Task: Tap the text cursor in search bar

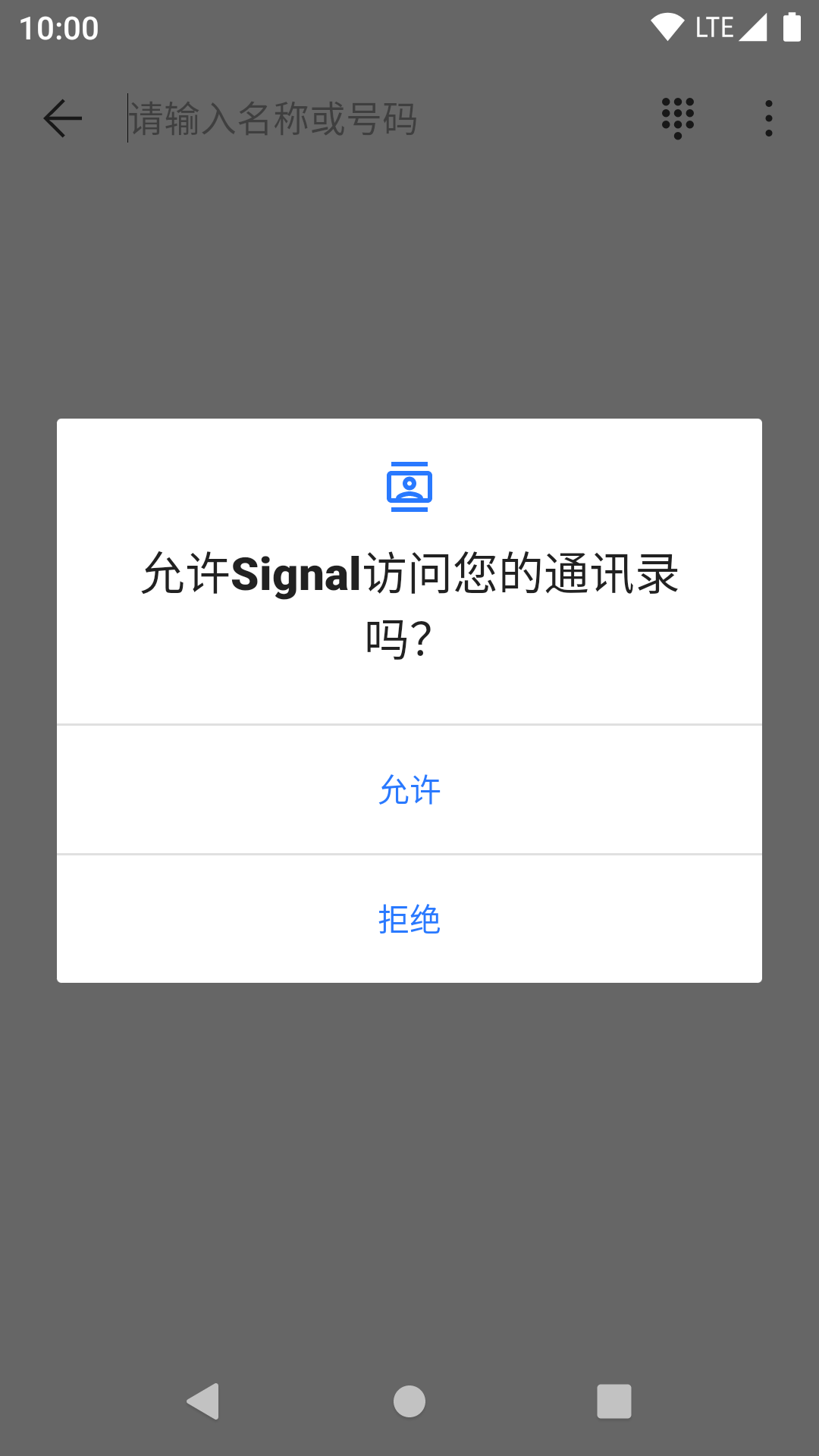Action: click(x=126, y=118)
